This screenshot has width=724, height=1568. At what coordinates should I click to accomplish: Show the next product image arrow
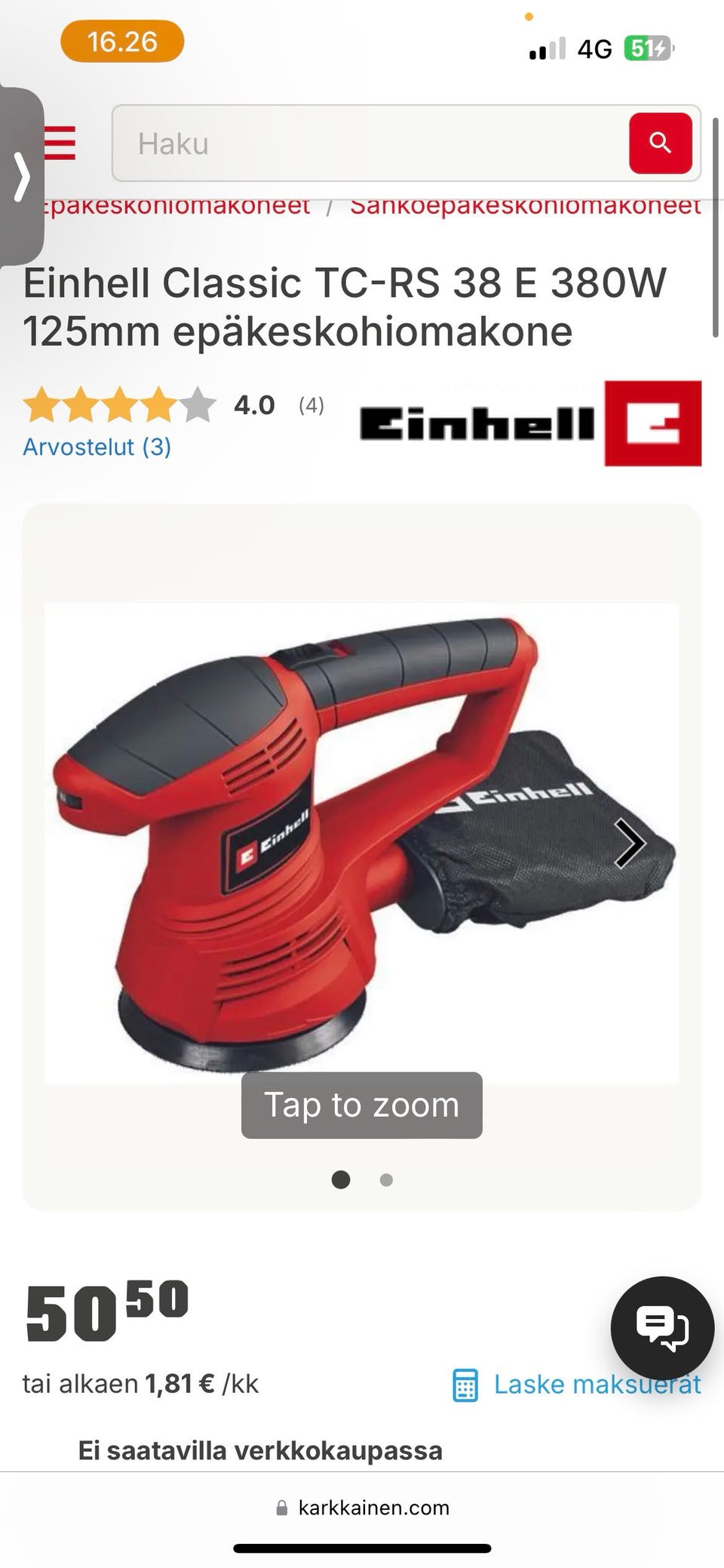(630, 843)
